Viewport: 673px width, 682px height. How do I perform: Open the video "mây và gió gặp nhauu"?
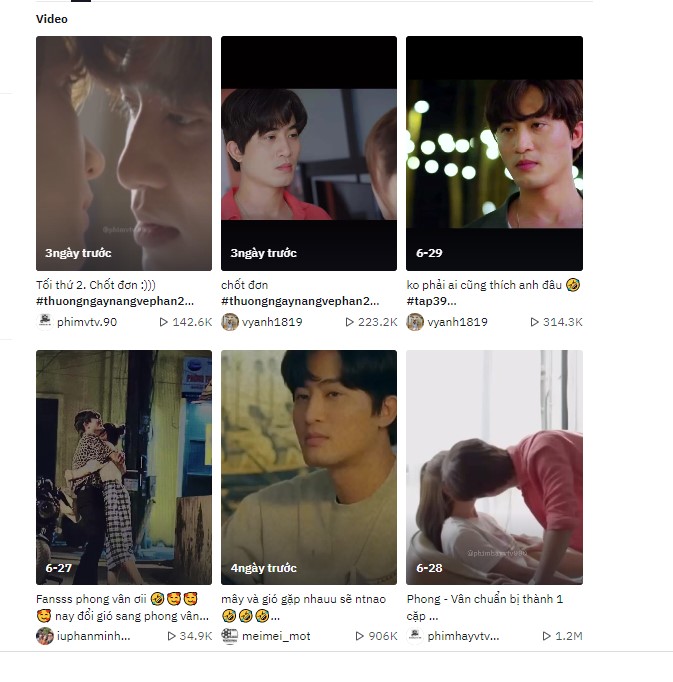pyautogui.click(x=308, y=467)
